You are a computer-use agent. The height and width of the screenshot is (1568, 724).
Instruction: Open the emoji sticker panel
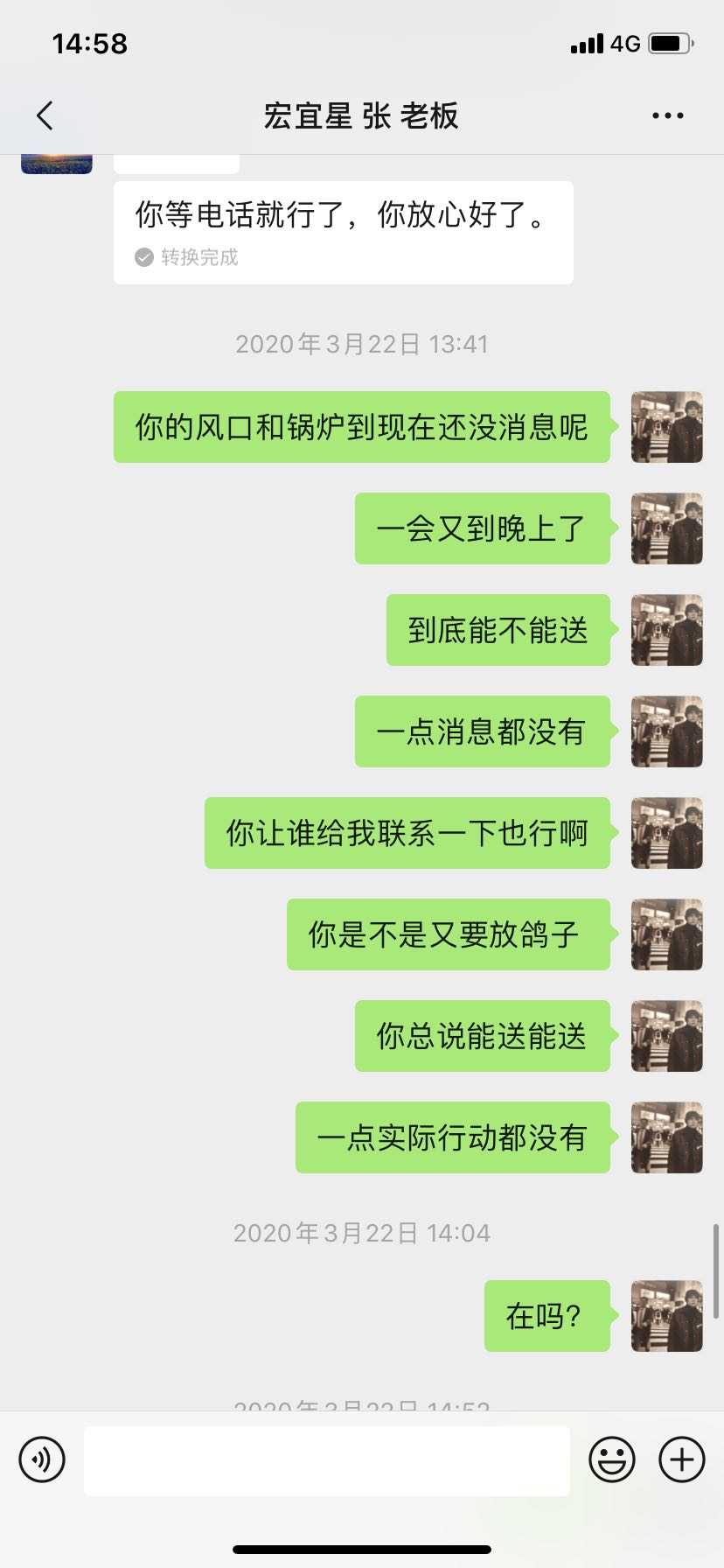pos(611,1459)
